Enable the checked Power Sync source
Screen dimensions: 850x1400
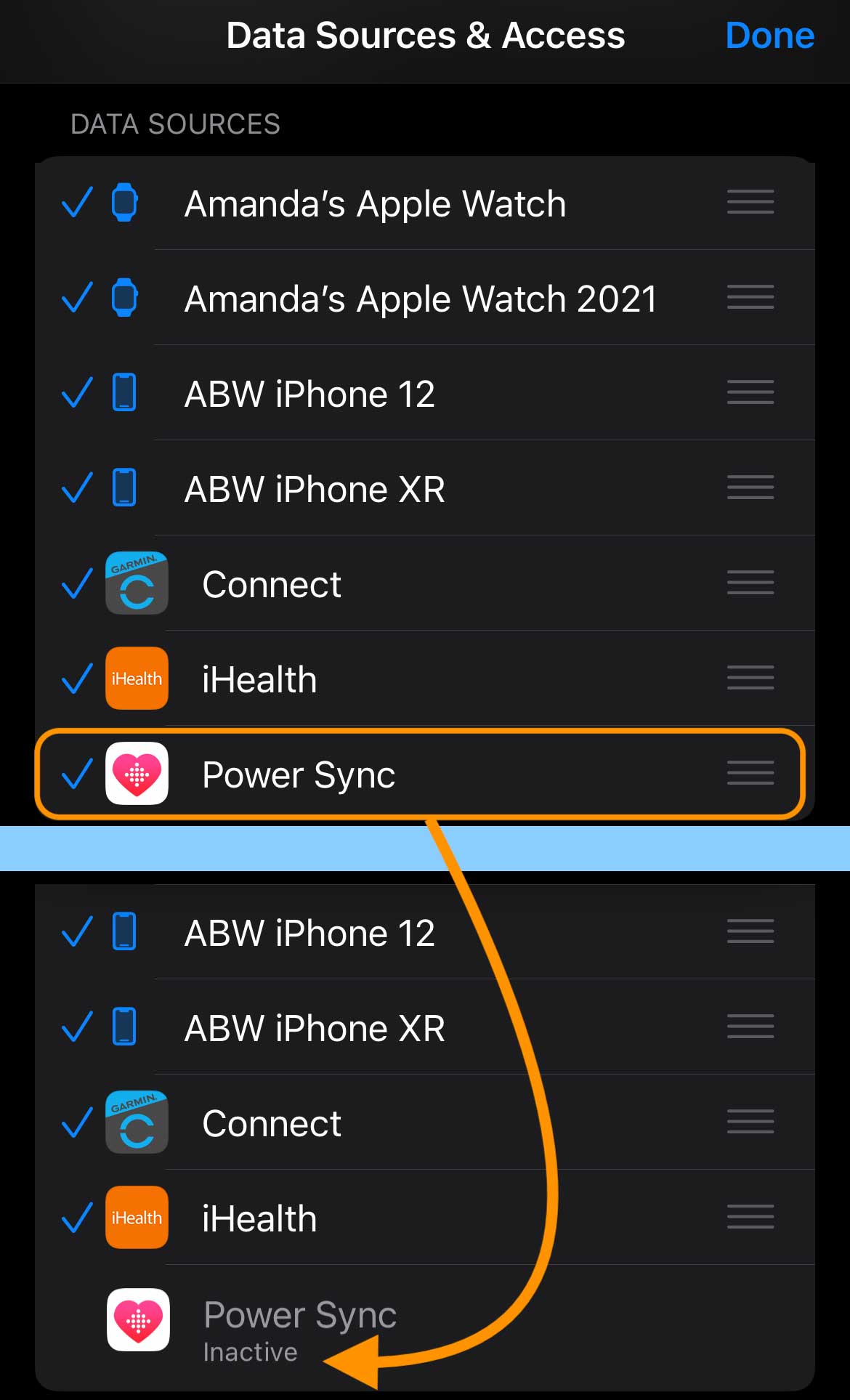coord(78,774)
